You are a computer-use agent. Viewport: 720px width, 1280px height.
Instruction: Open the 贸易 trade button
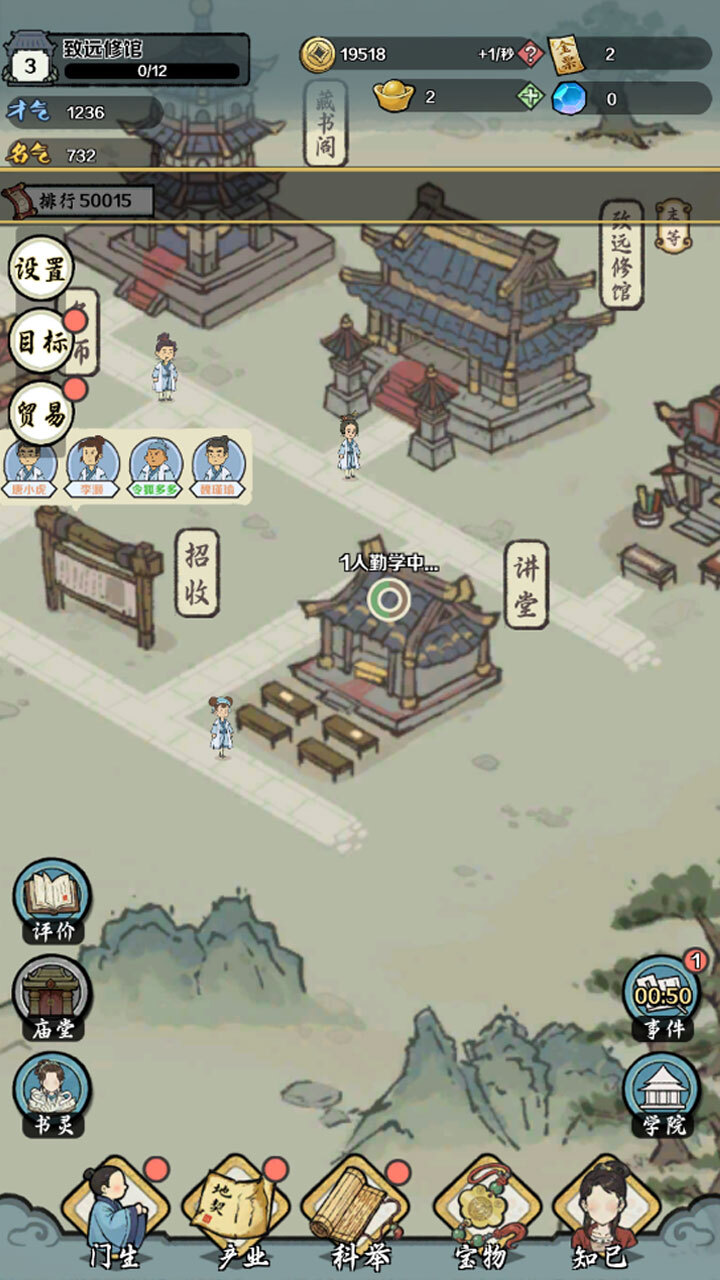[x=41, y=411]
